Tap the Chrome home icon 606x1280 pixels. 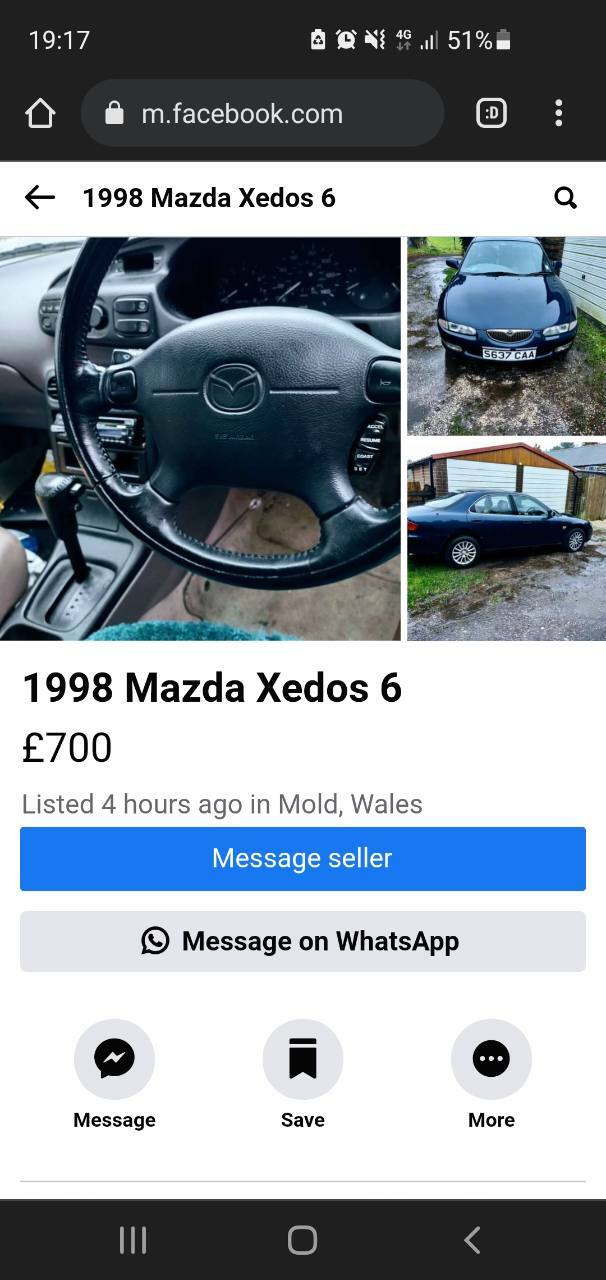click(40, 114)
